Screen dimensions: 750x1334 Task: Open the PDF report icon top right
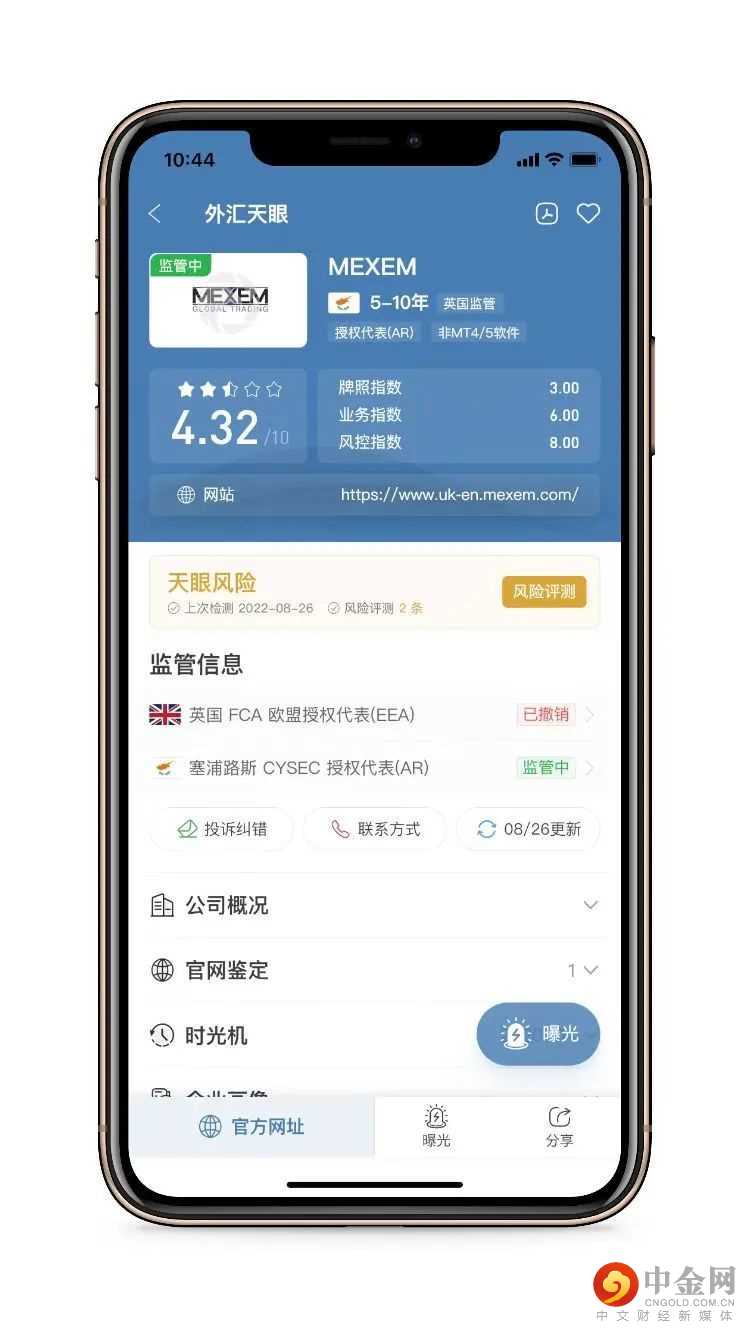(546, 213)
